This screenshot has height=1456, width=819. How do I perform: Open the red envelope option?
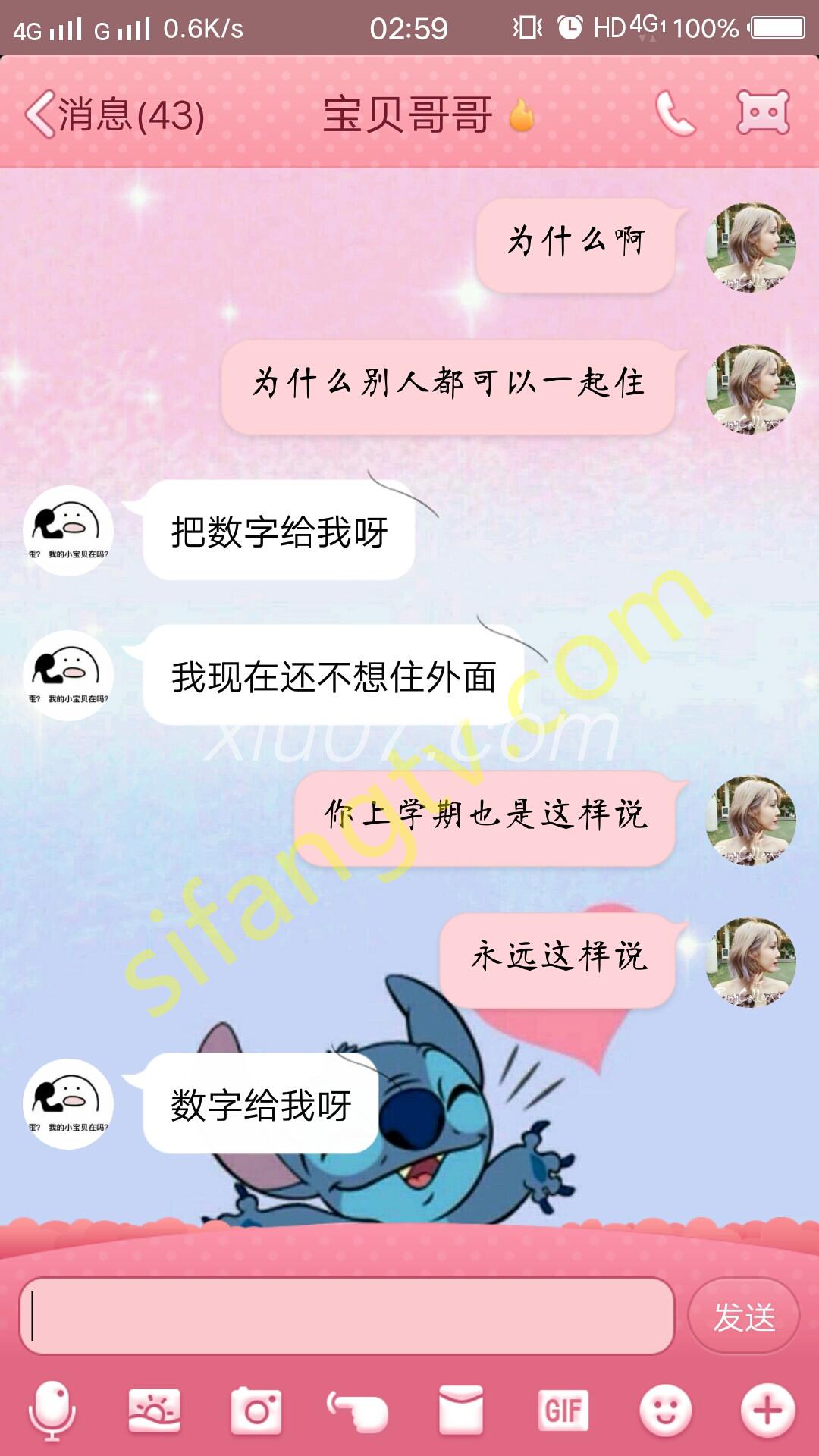point(460,1410)
